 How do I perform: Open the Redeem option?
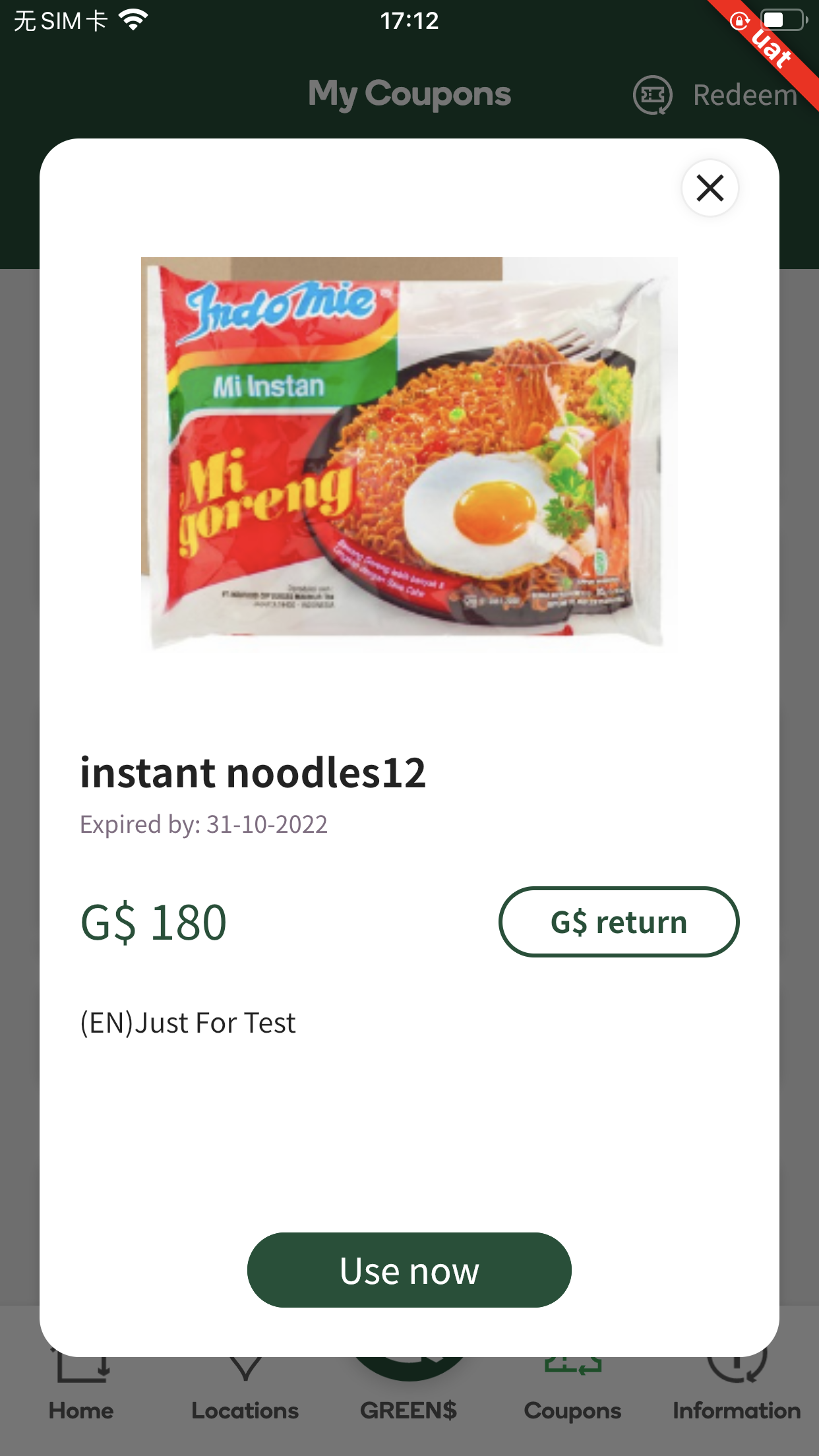coord(716,96)
